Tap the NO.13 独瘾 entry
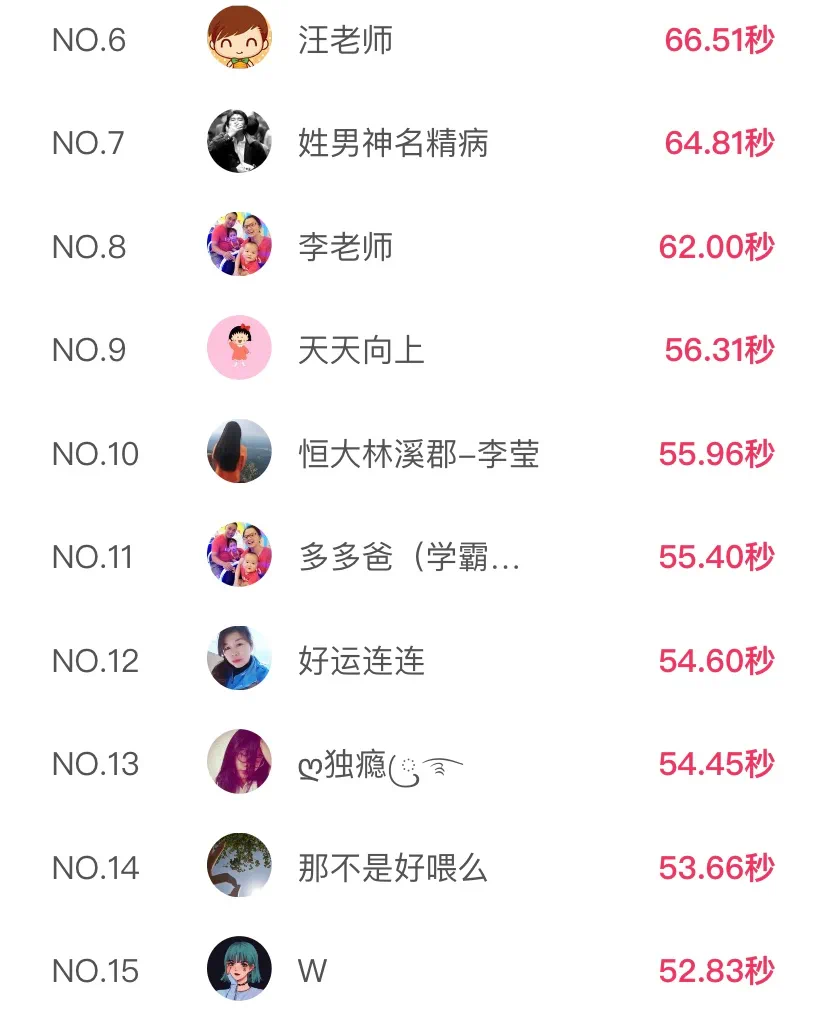 click(380, 765)
